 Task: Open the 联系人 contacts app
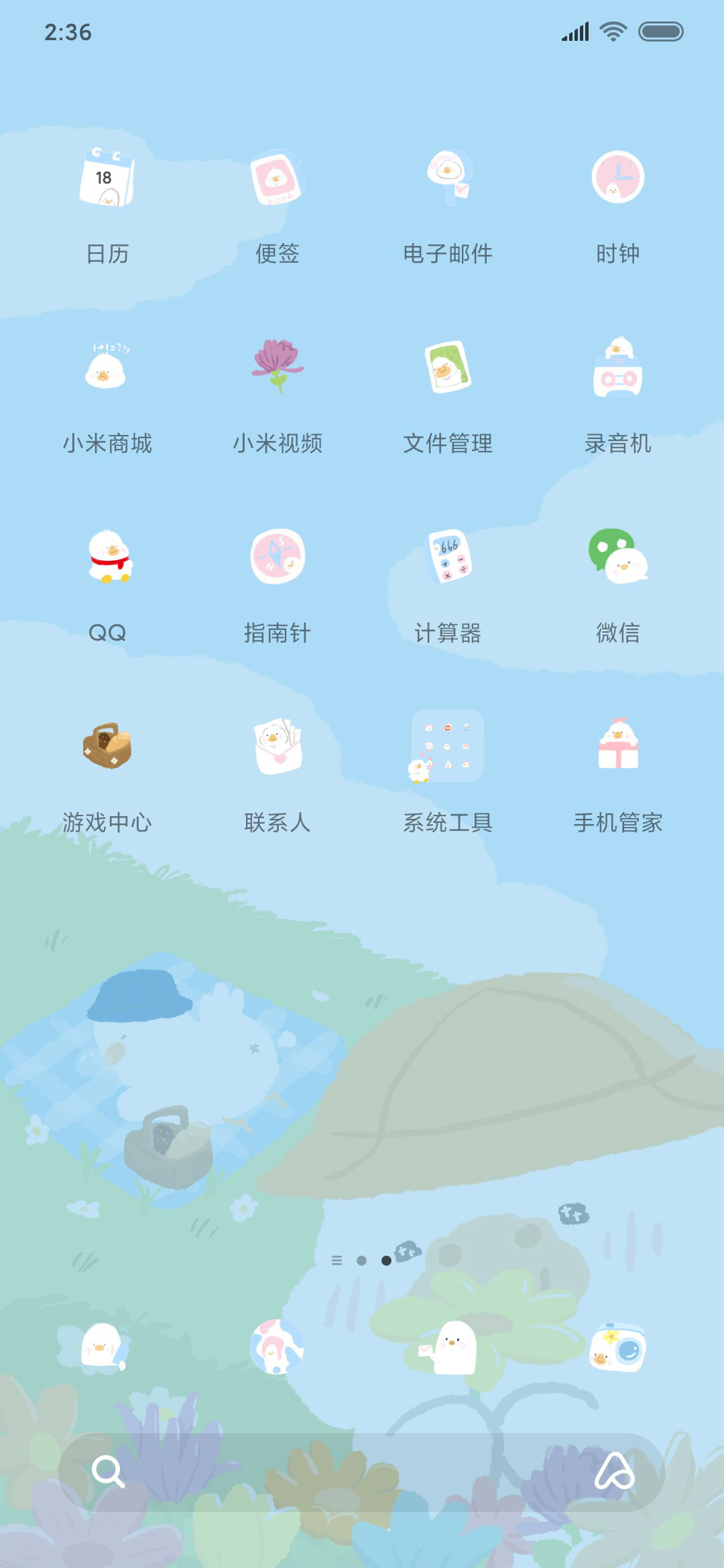click(x=278, y=746)
